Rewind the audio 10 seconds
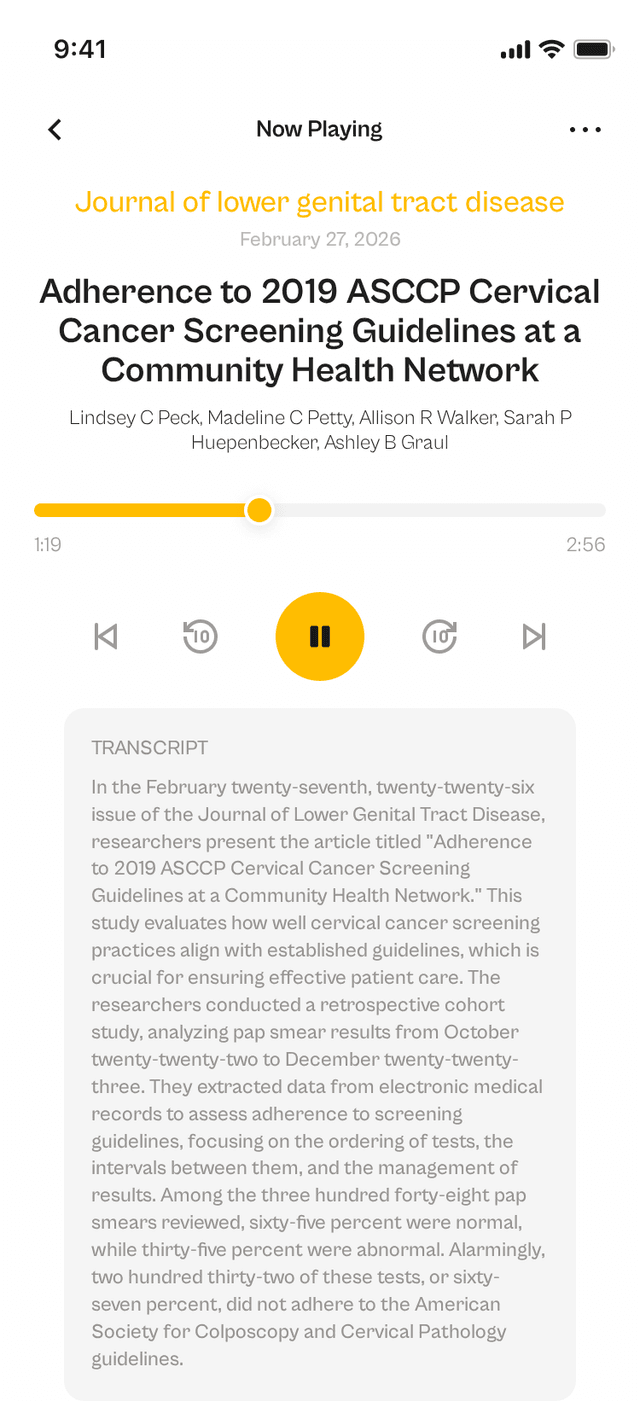This screenshot has height=1401, width=640. pyautogui.click(x=200, y=636)
